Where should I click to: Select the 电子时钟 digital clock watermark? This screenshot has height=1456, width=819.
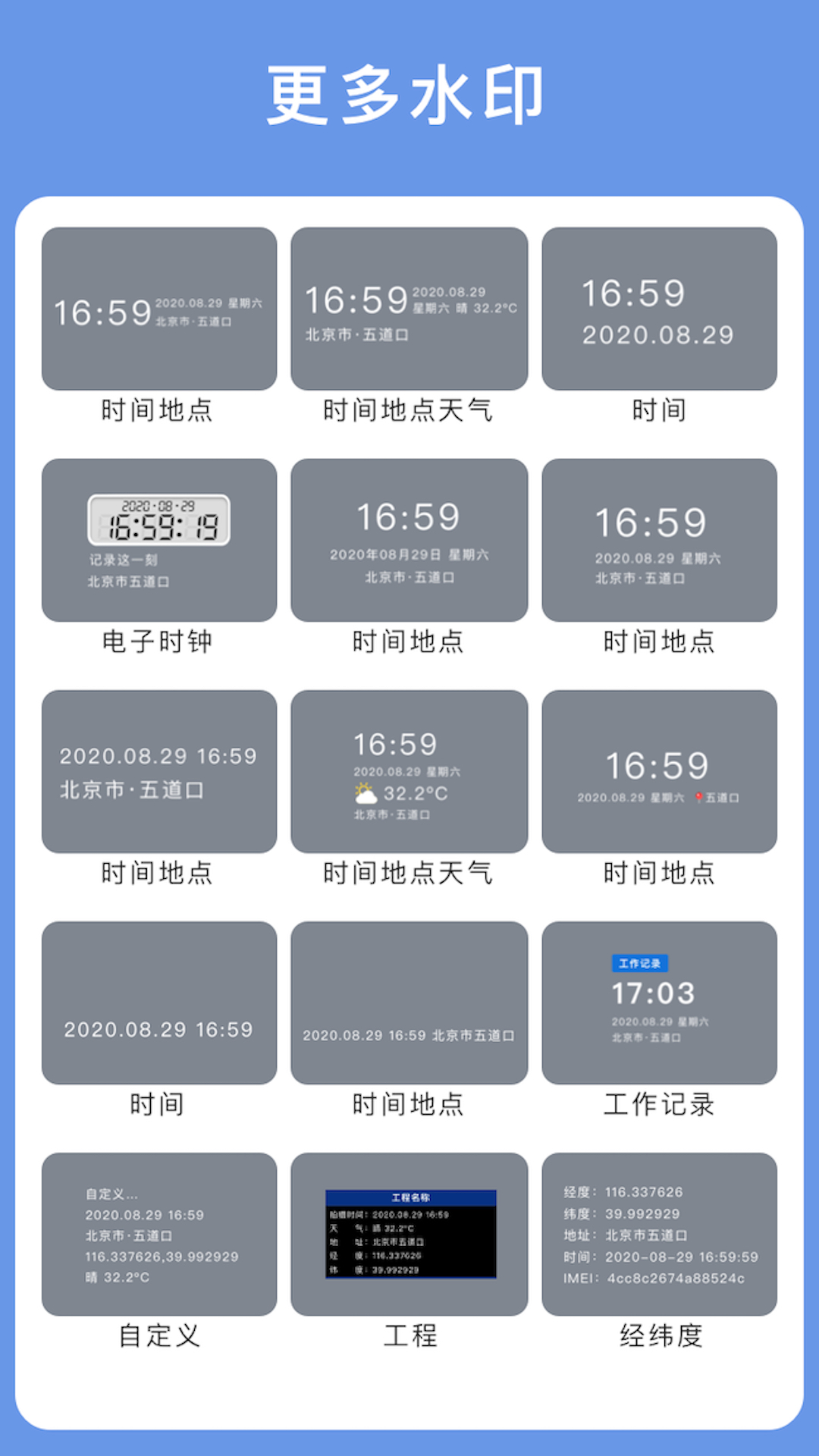tap(159, 538)
